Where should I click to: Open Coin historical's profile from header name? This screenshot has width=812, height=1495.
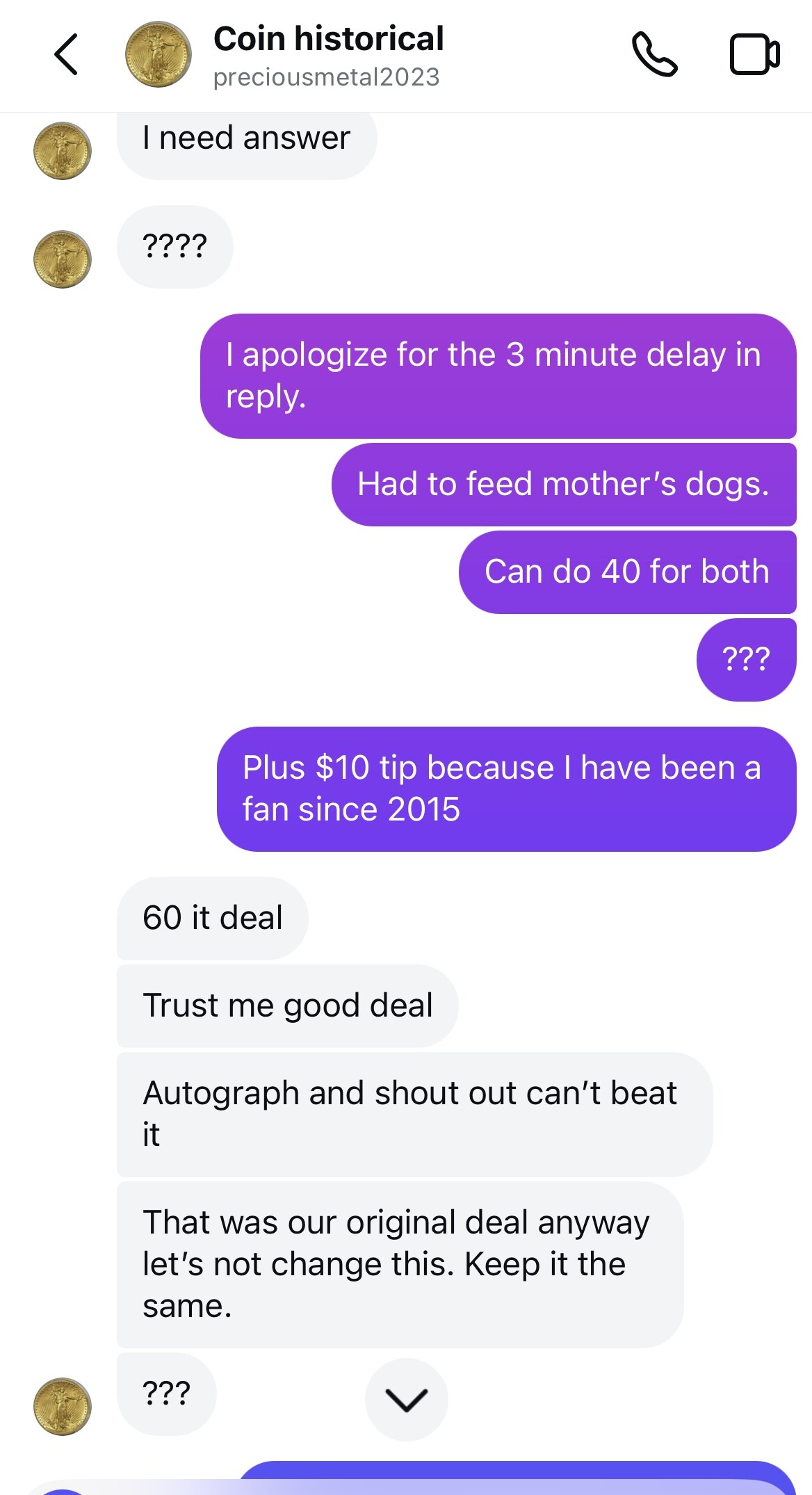pyautogui.click(x=328, y=39)
